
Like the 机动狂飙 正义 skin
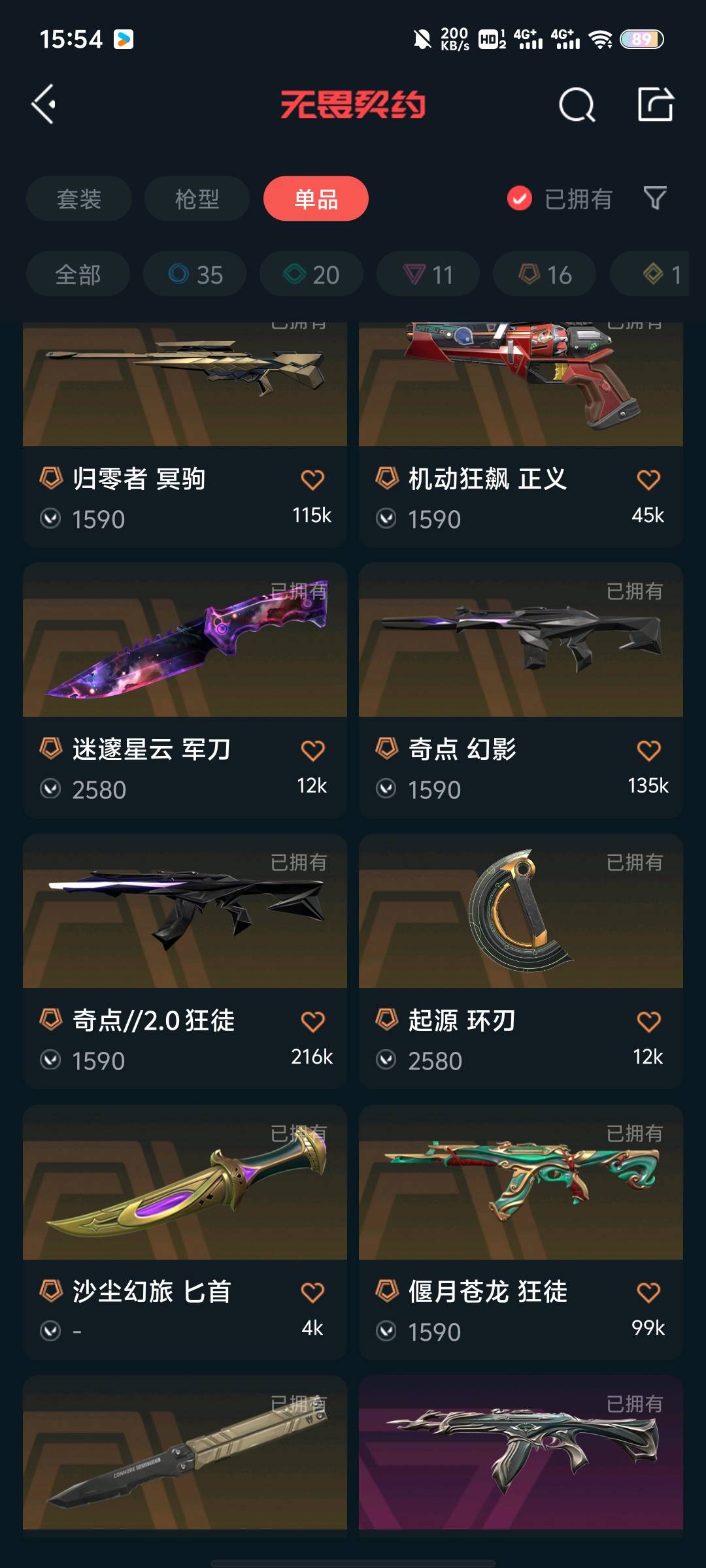(x=648, y=480)
